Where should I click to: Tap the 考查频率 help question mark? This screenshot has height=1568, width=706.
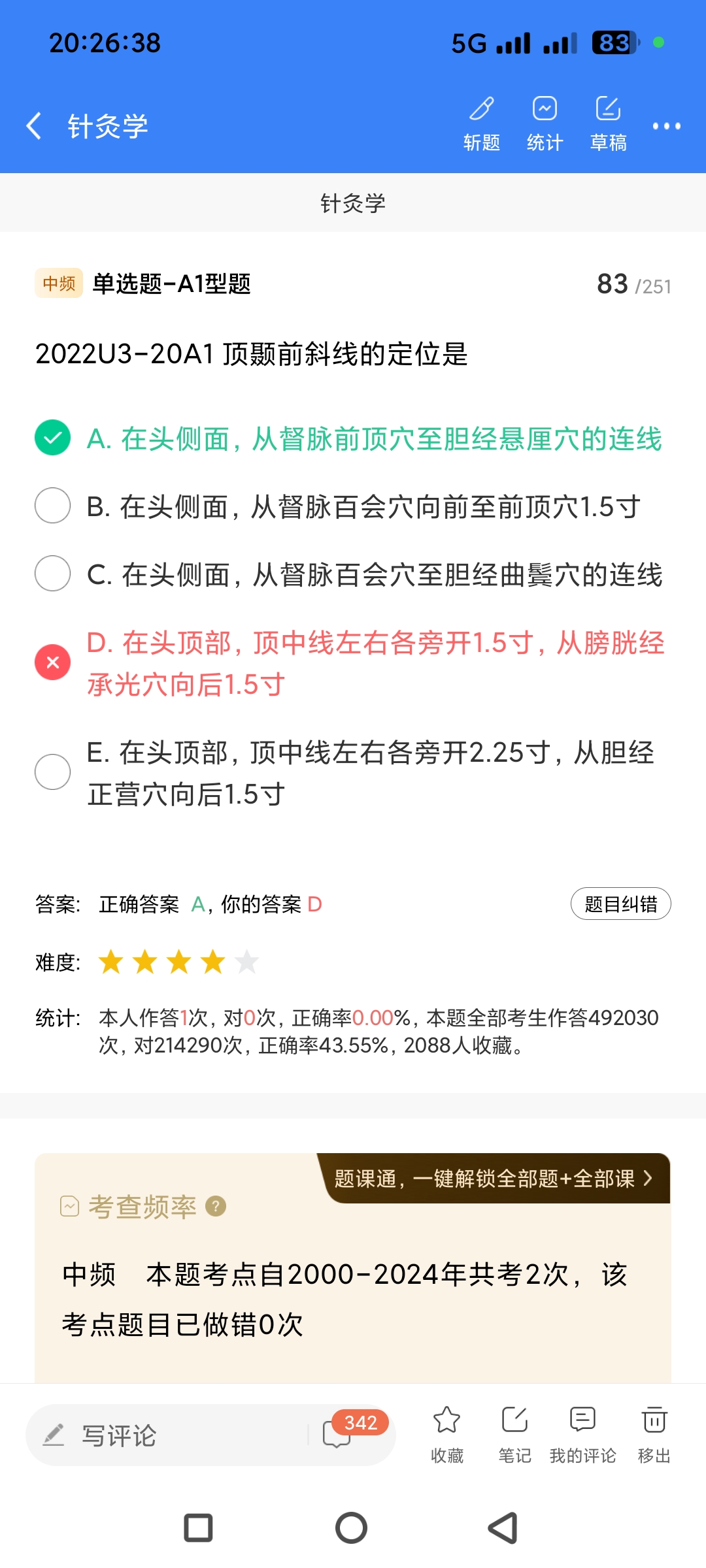[x=216, y=1206]
